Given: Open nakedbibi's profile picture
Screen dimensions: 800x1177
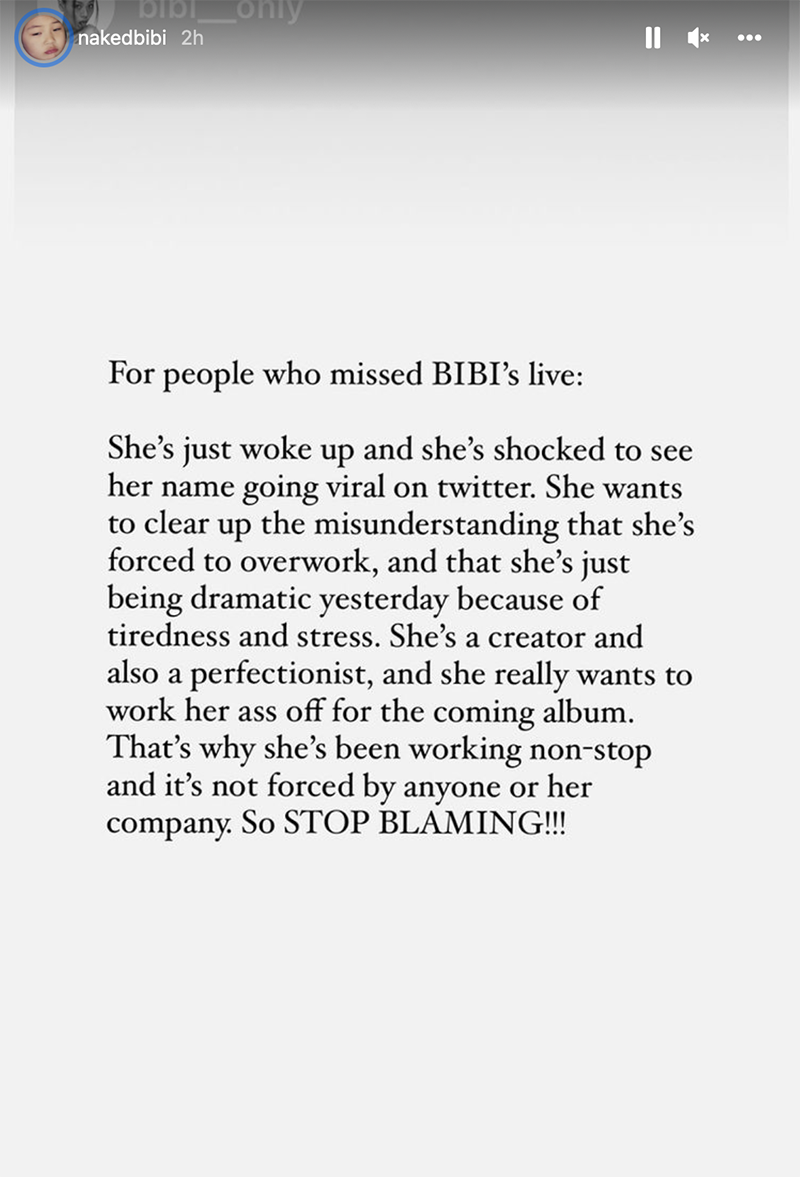Looking at the screenshot, I should tap(43, 38).
